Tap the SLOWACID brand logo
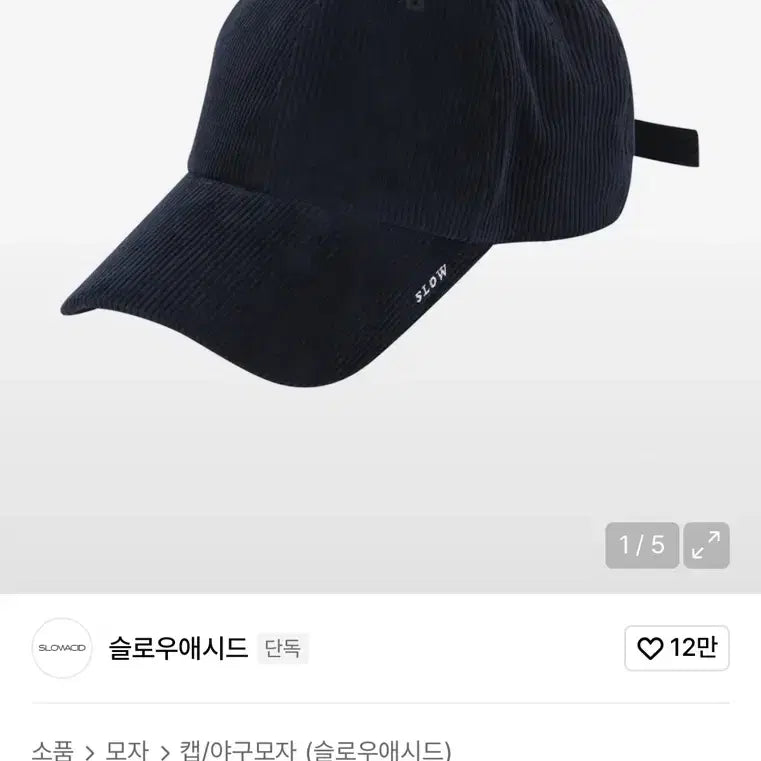Viewport: 761px width, 761px height. pyautogui.click(x=62, y=648)
